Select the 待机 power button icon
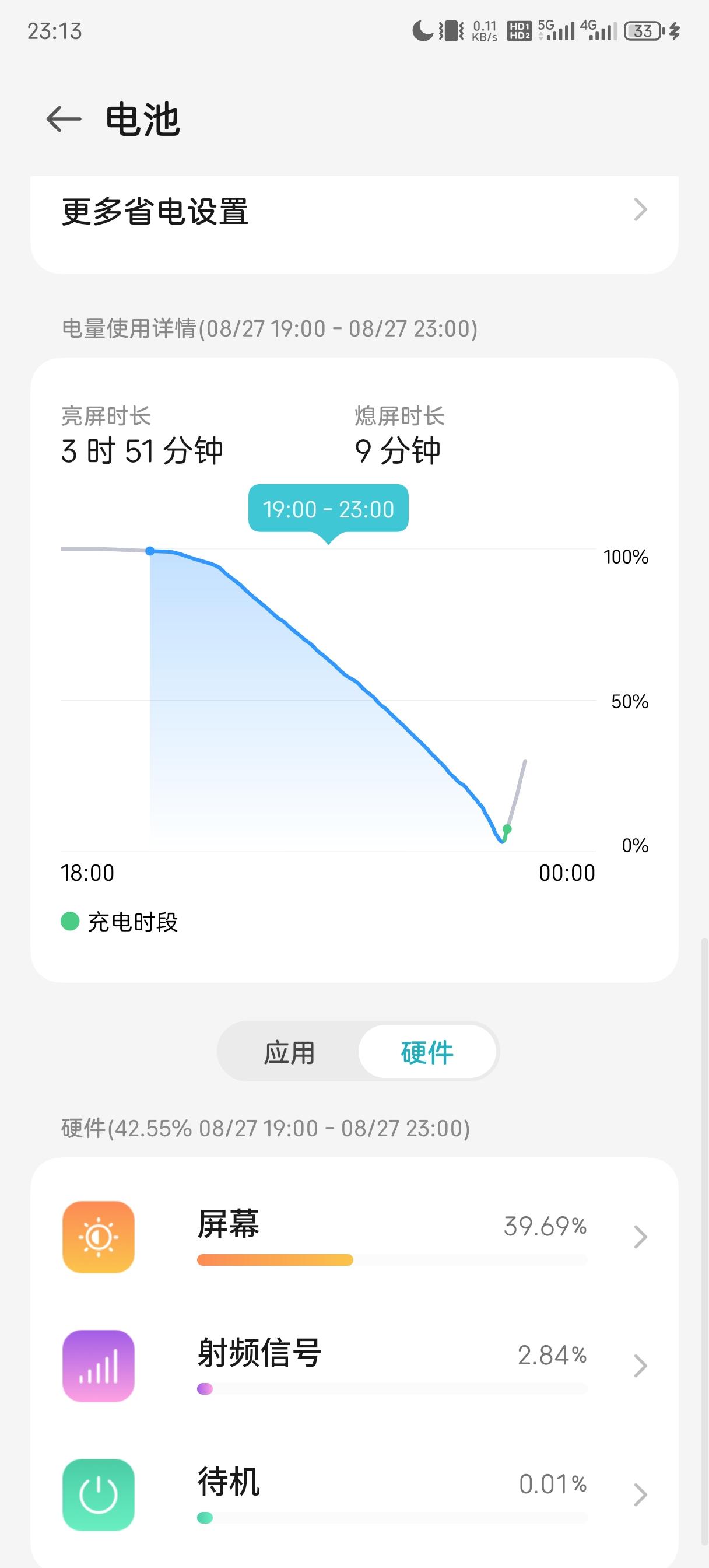The height and width of the screenshot is (1568, 709). (x=99, y=1497)
